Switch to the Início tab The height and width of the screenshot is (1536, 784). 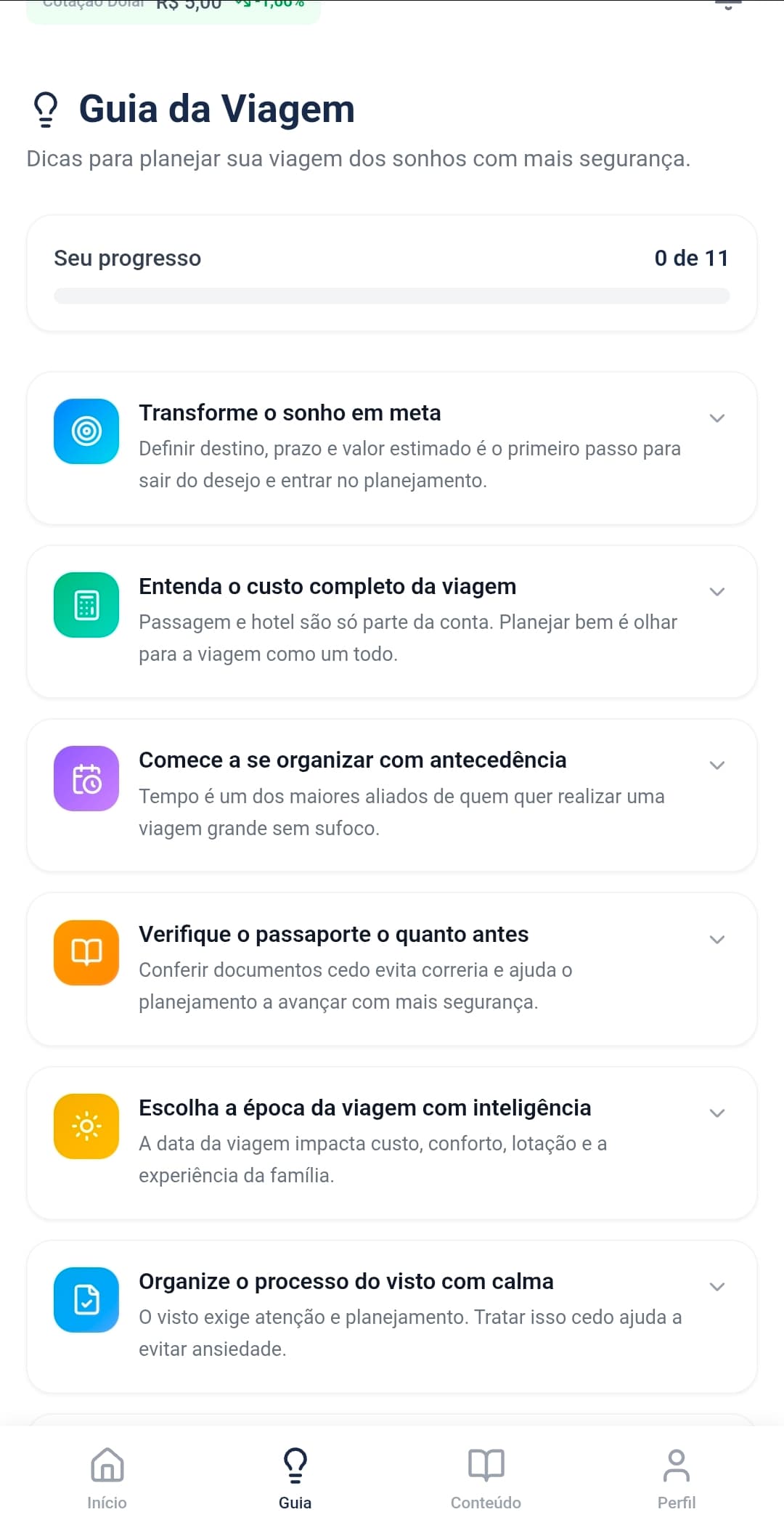click(107, 1474)
